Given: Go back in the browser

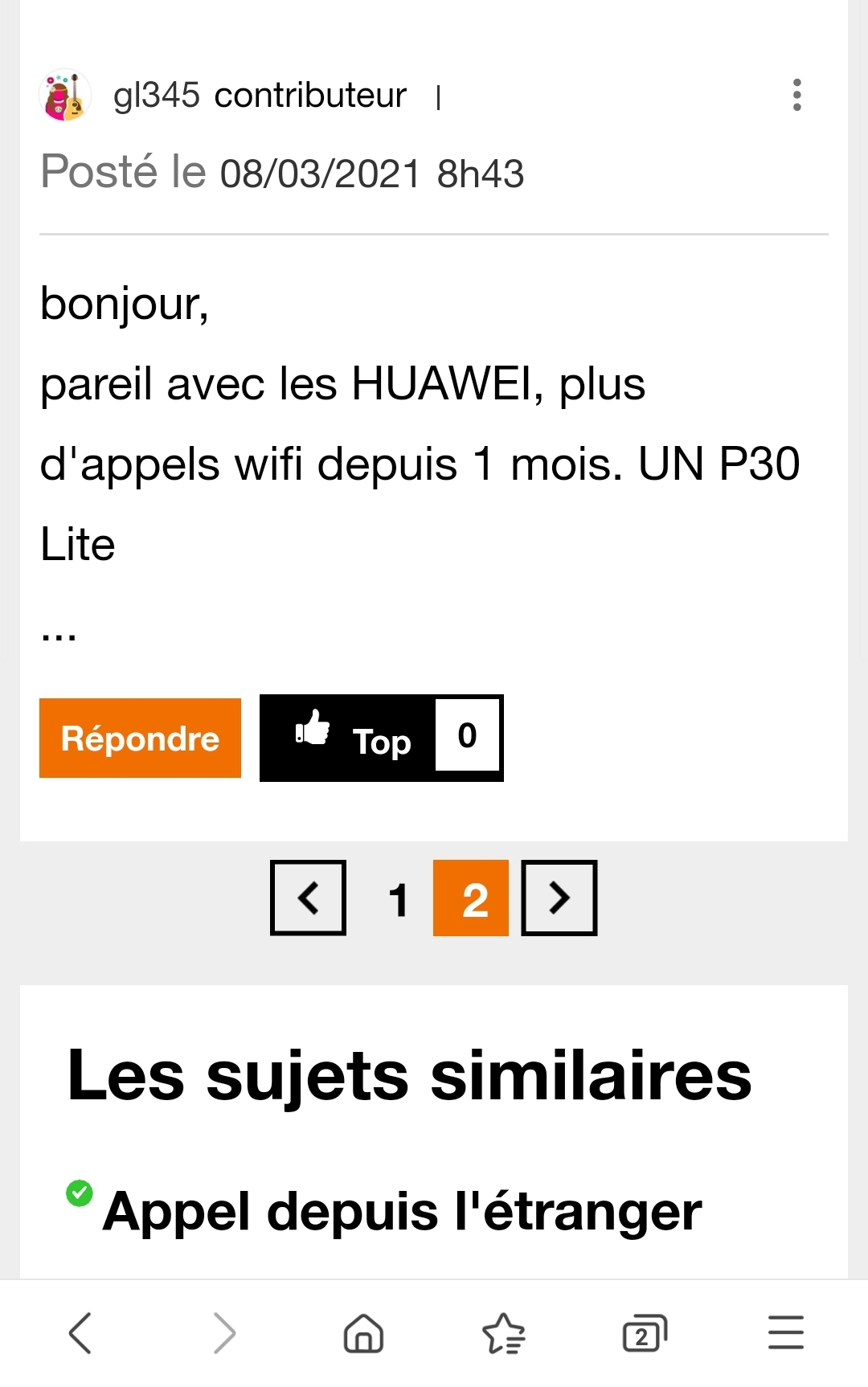Looking at the screenshot, I should pyautogui.click(x=80, y=1332).
